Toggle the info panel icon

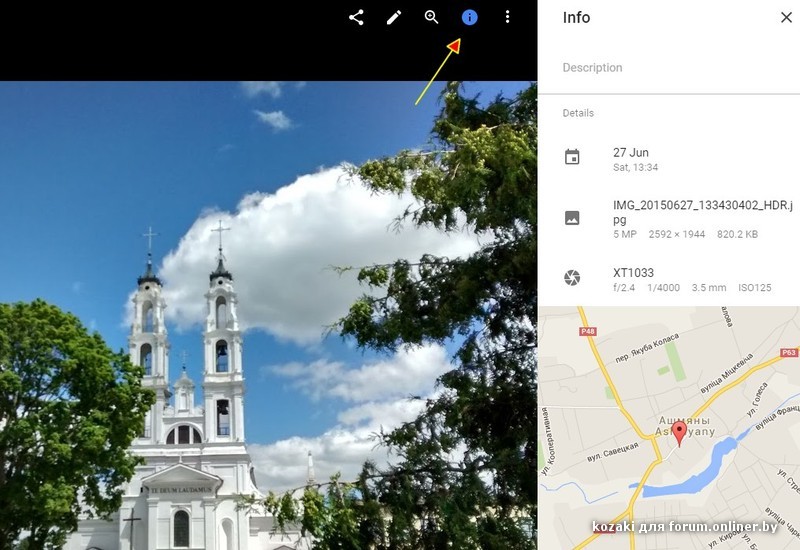(x=470, y=17)
